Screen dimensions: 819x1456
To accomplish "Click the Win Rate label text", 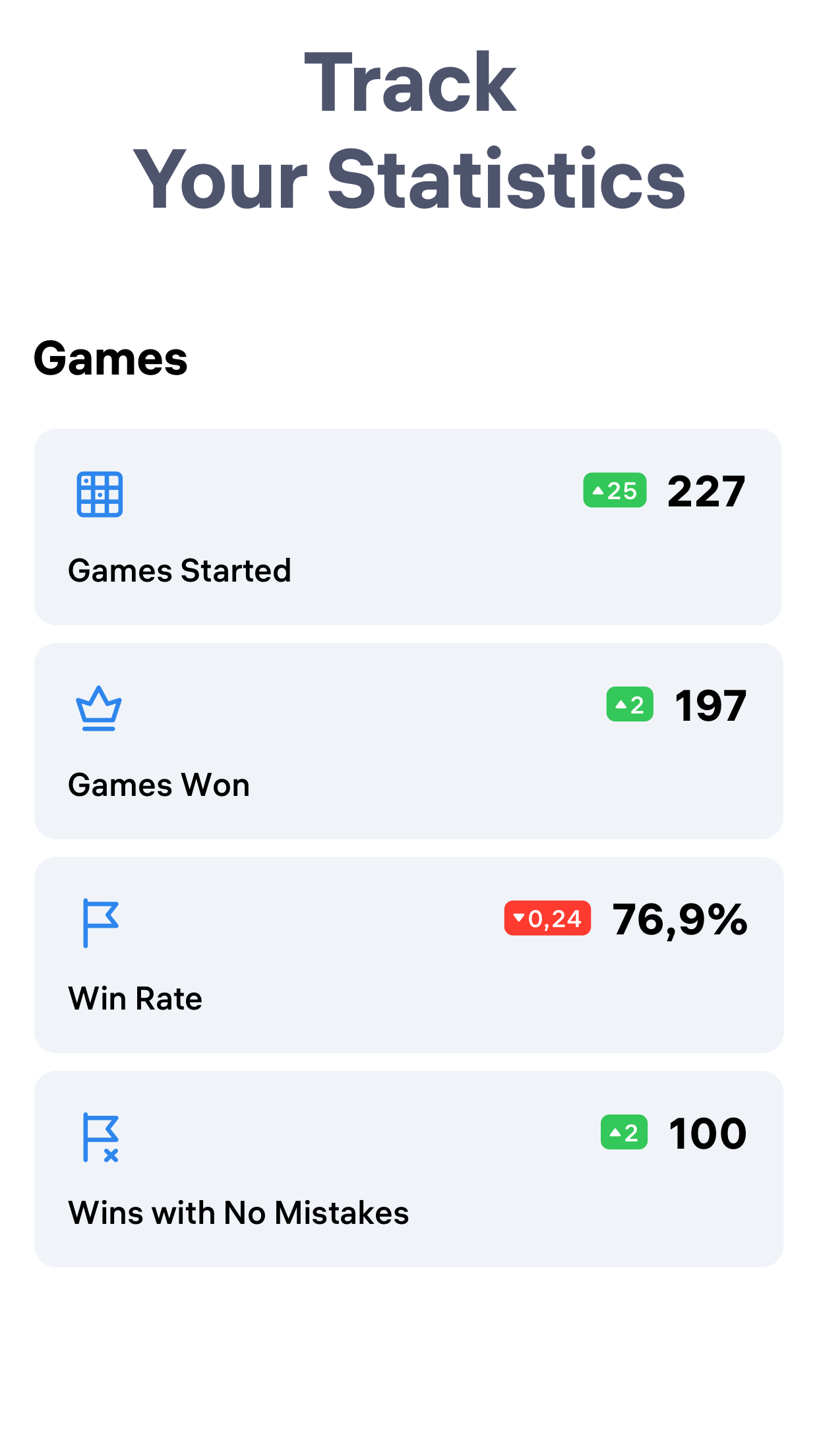I will coord(135,998).
